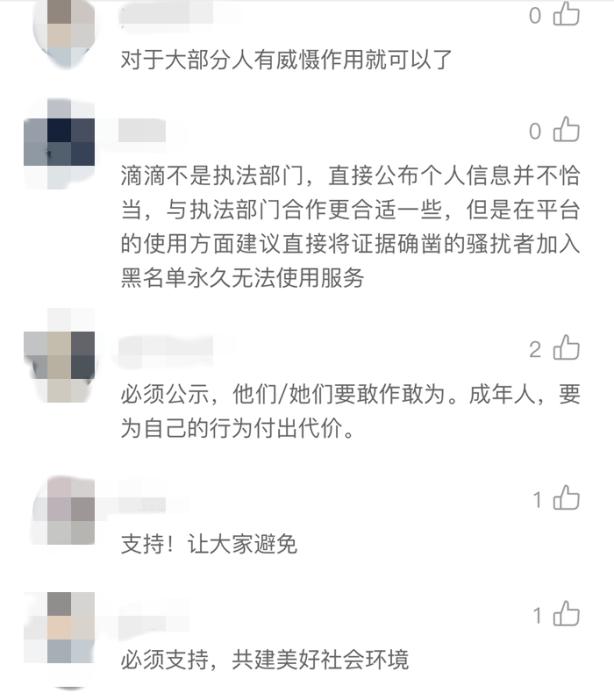614x700 pixels.
Task: Open avatar of the 支持！让大家避免 commenter
Action: click(58, 508)
